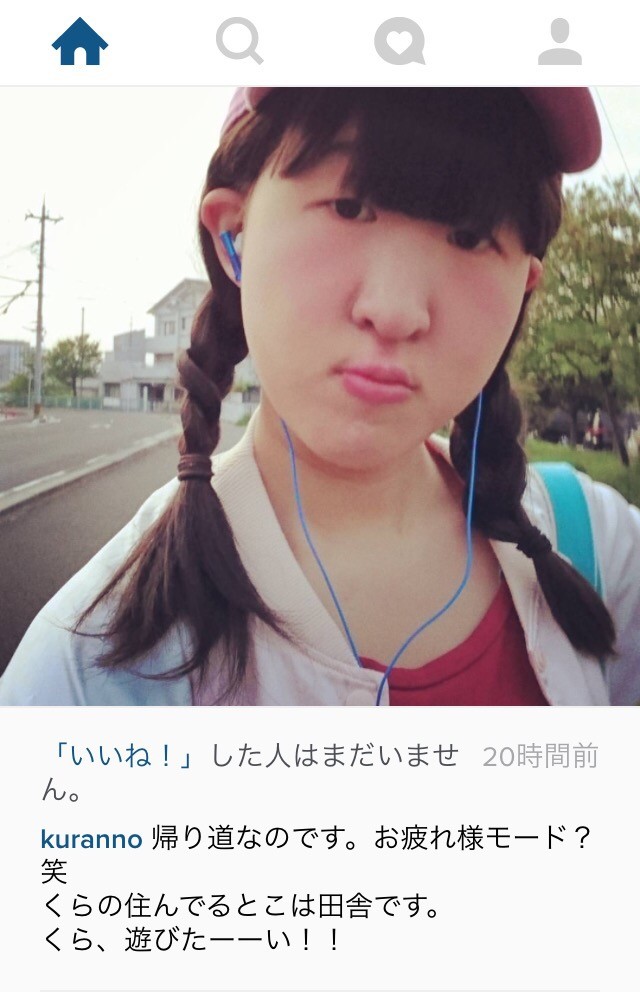Switch to the home feed tab
The height and width of the screenshot is (992, 640).
click(80, 42)
